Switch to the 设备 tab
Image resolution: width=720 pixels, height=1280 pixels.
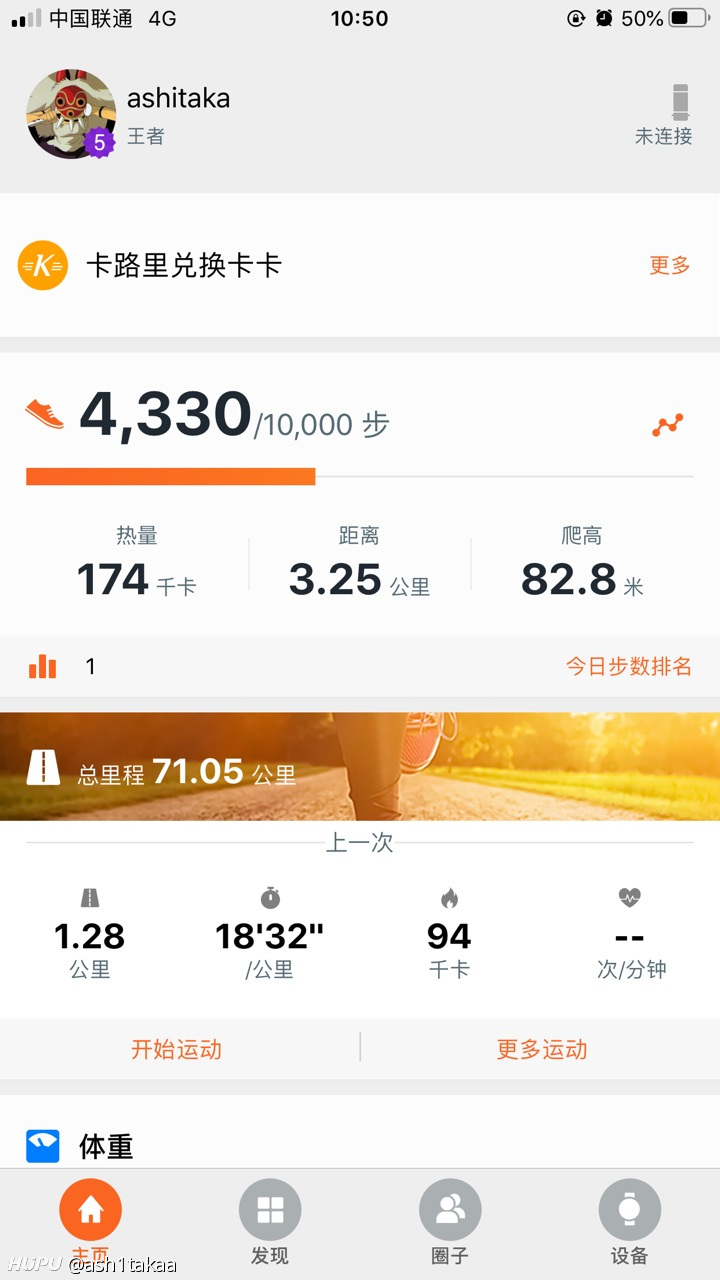(x=630, y=1222)
